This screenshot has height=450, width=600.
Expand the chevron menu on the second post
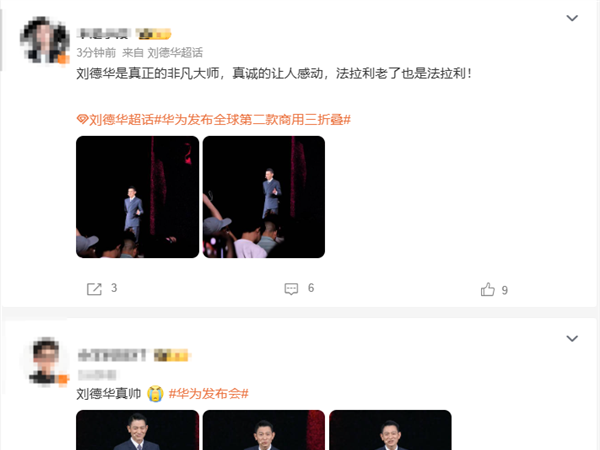(572, 339)
